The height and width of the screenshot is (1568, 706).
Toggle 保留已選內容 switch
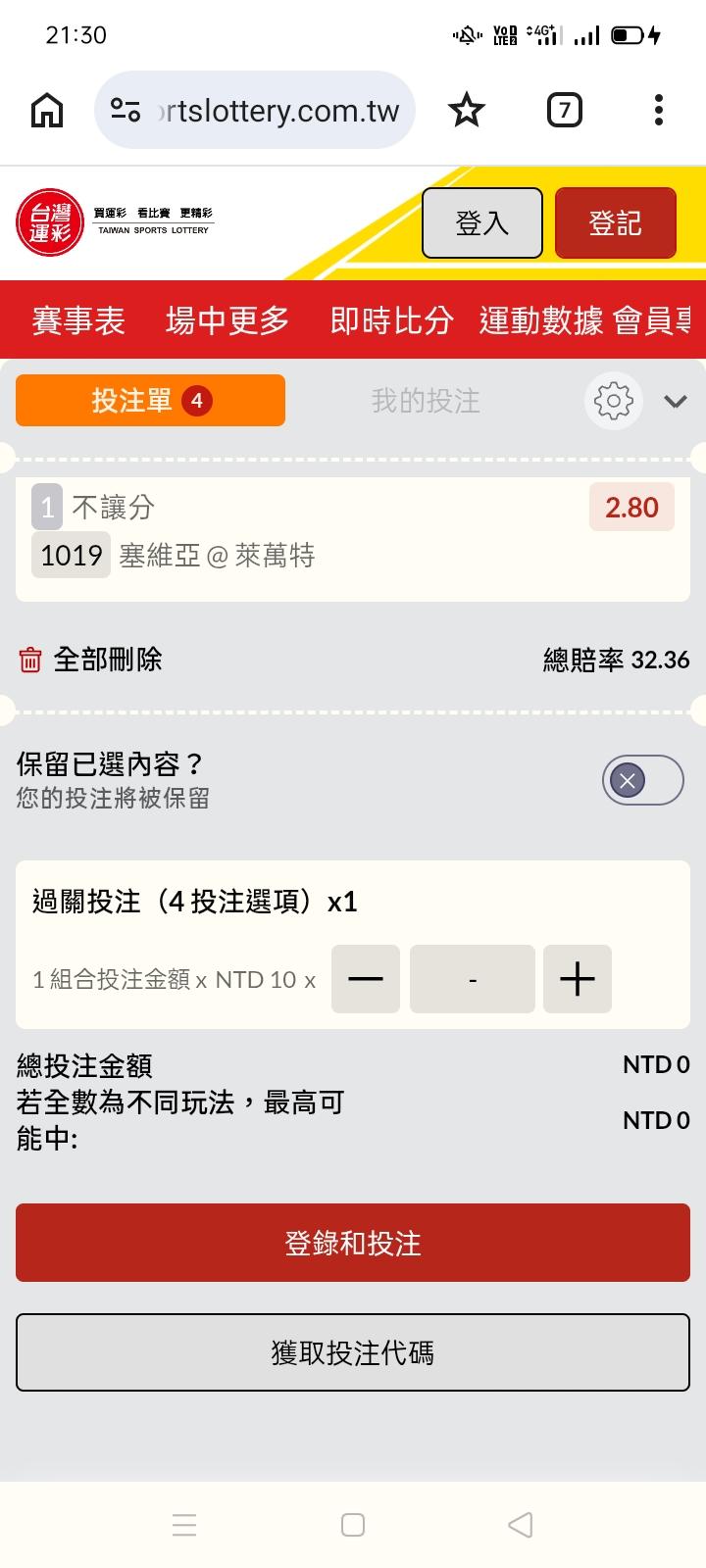tap(642, 780)
